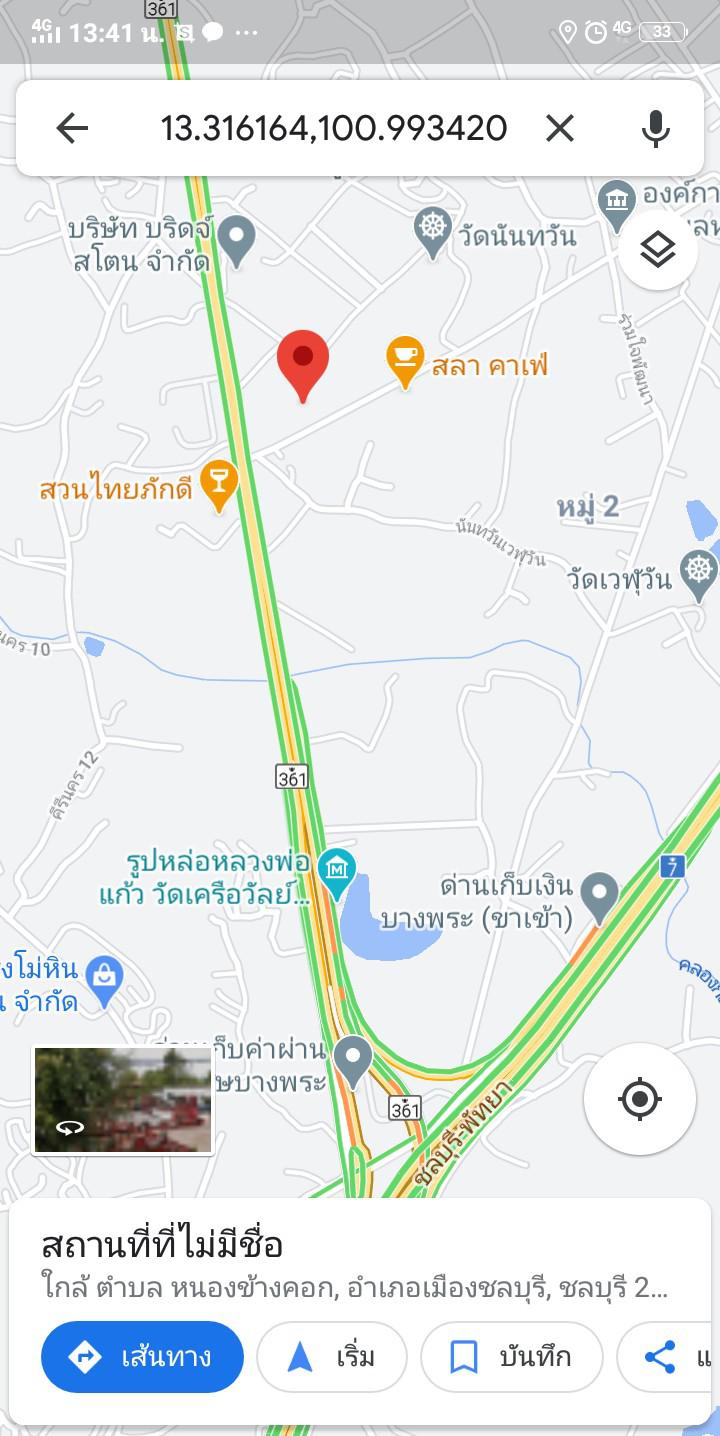This screenshot has width=720, height=1436.
Task: Tap the coordinates search field
Action: tap(334, 128)
